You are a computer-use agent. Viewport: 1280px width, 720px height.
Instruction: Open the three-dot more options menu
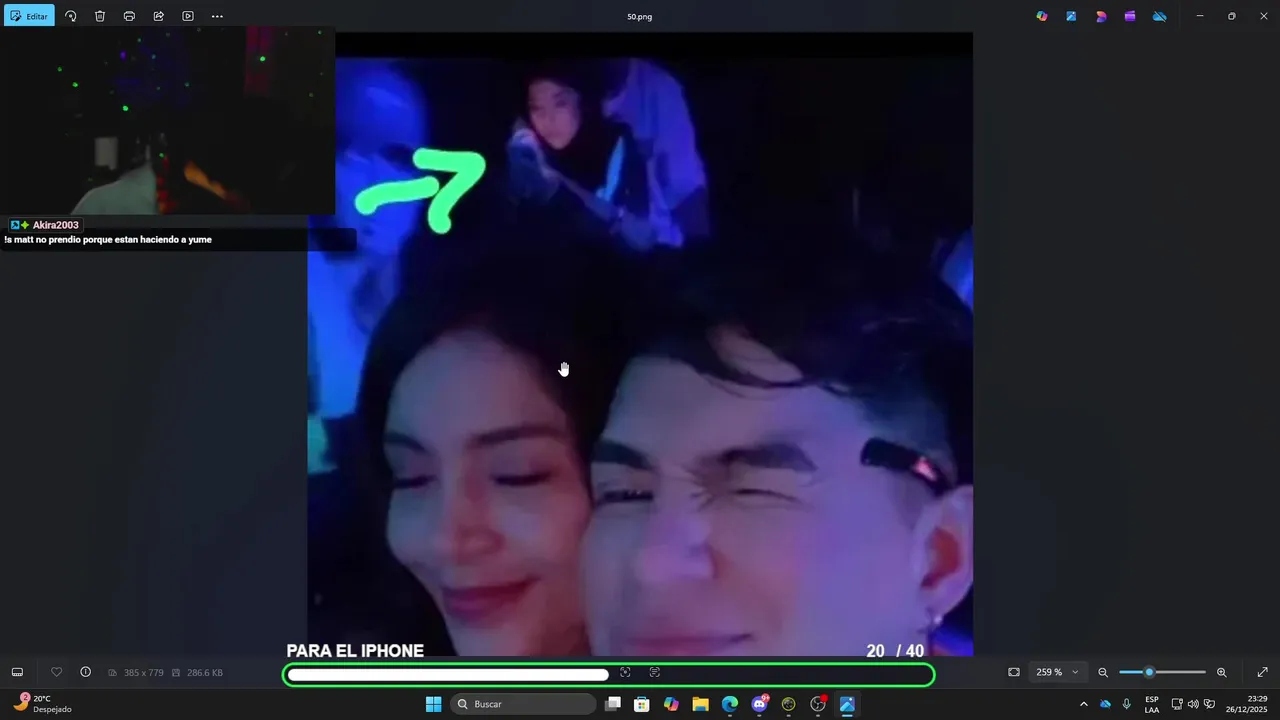click(217, 16)
